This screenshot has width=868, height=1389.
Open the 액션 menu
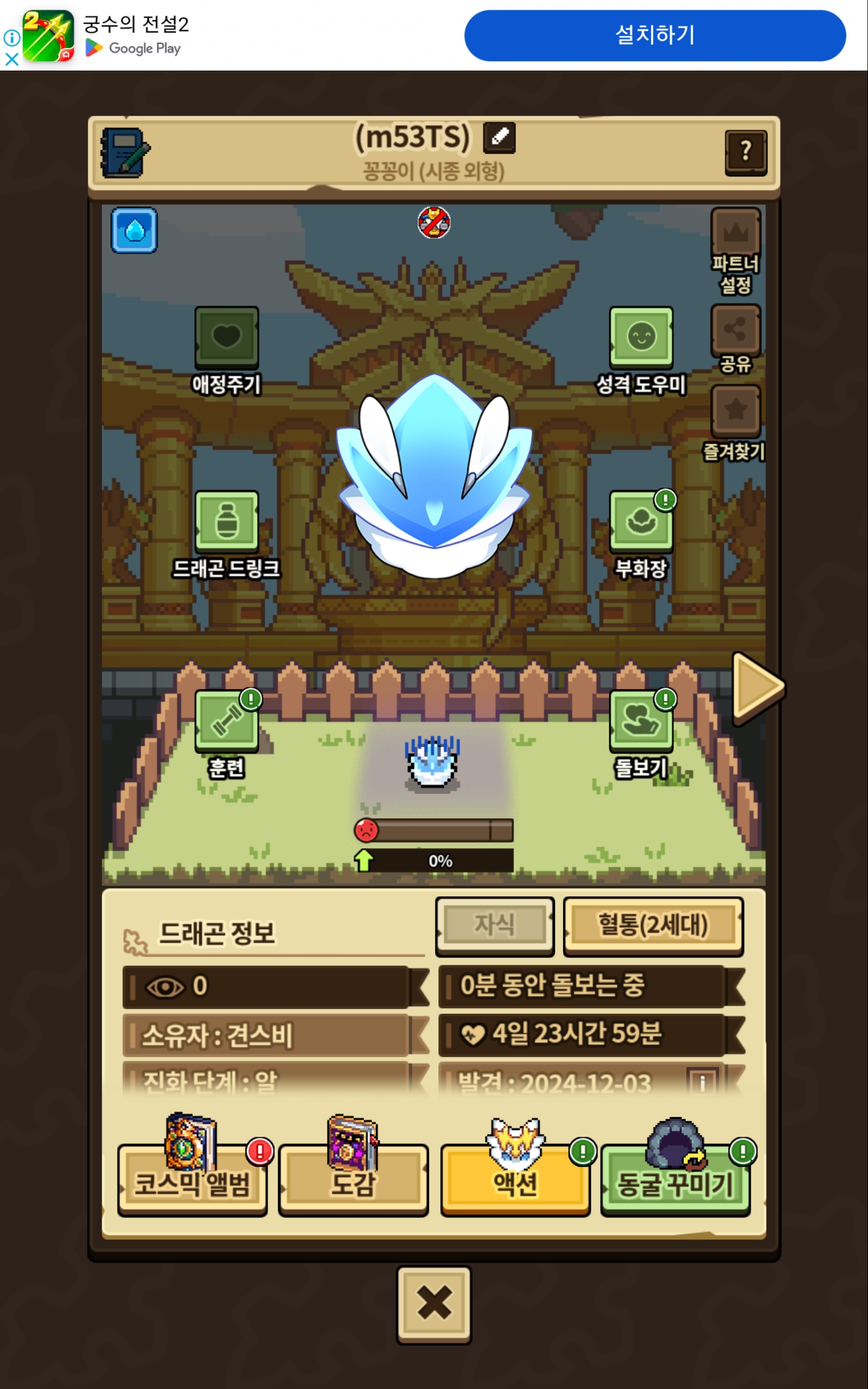[515, 1180]
